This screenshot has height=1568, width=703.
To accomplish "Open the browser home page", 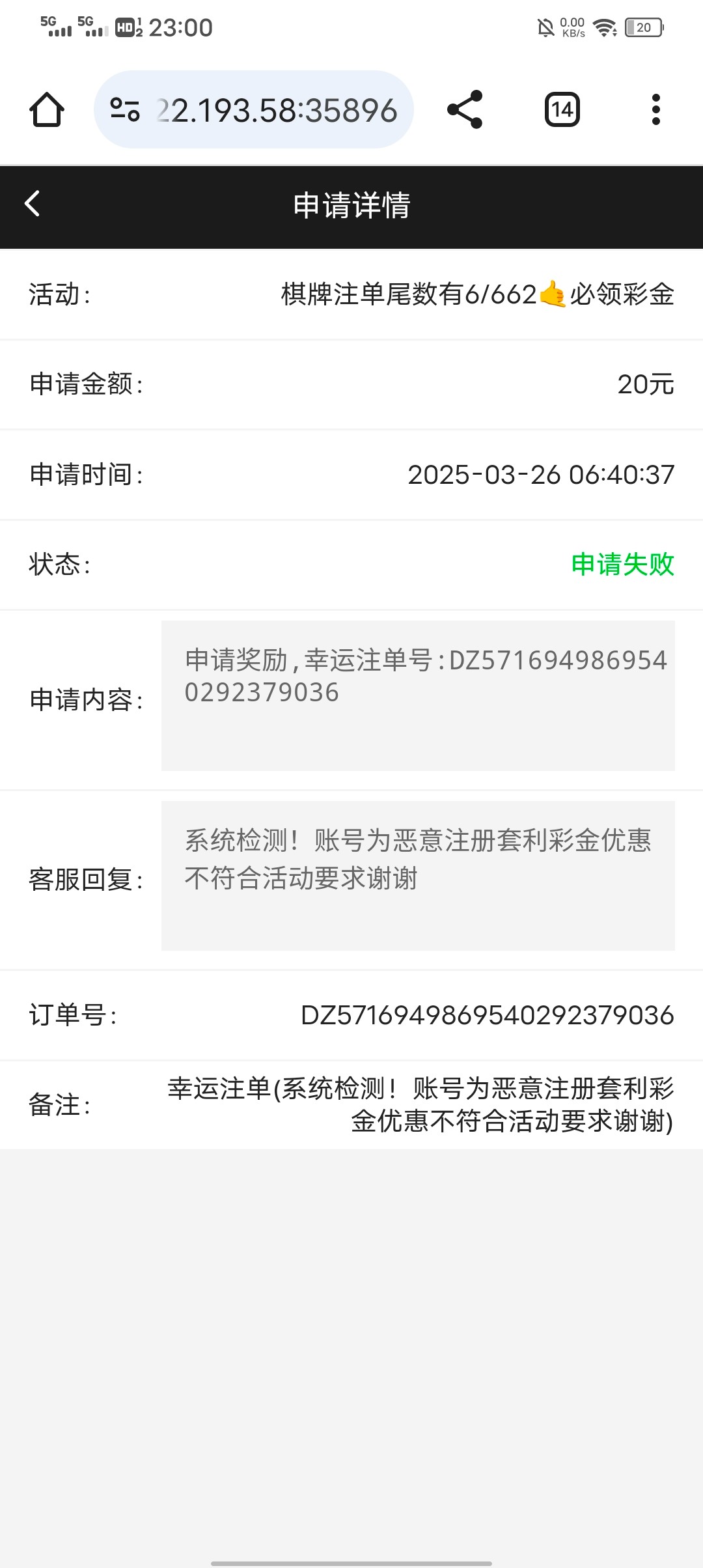I will [47, 109].
